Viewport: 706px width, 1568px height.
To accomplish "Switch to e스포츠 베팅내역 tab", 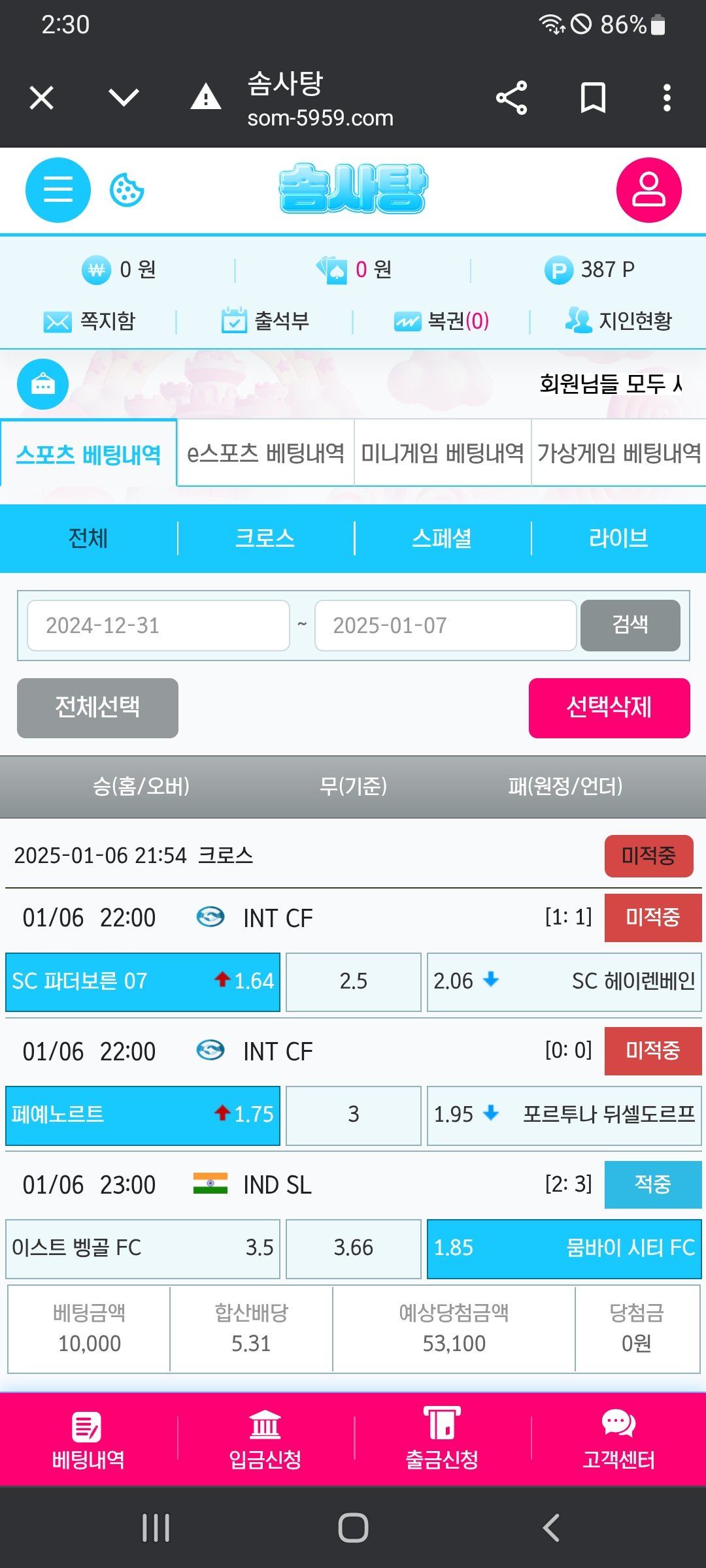I will pos(265,453).
